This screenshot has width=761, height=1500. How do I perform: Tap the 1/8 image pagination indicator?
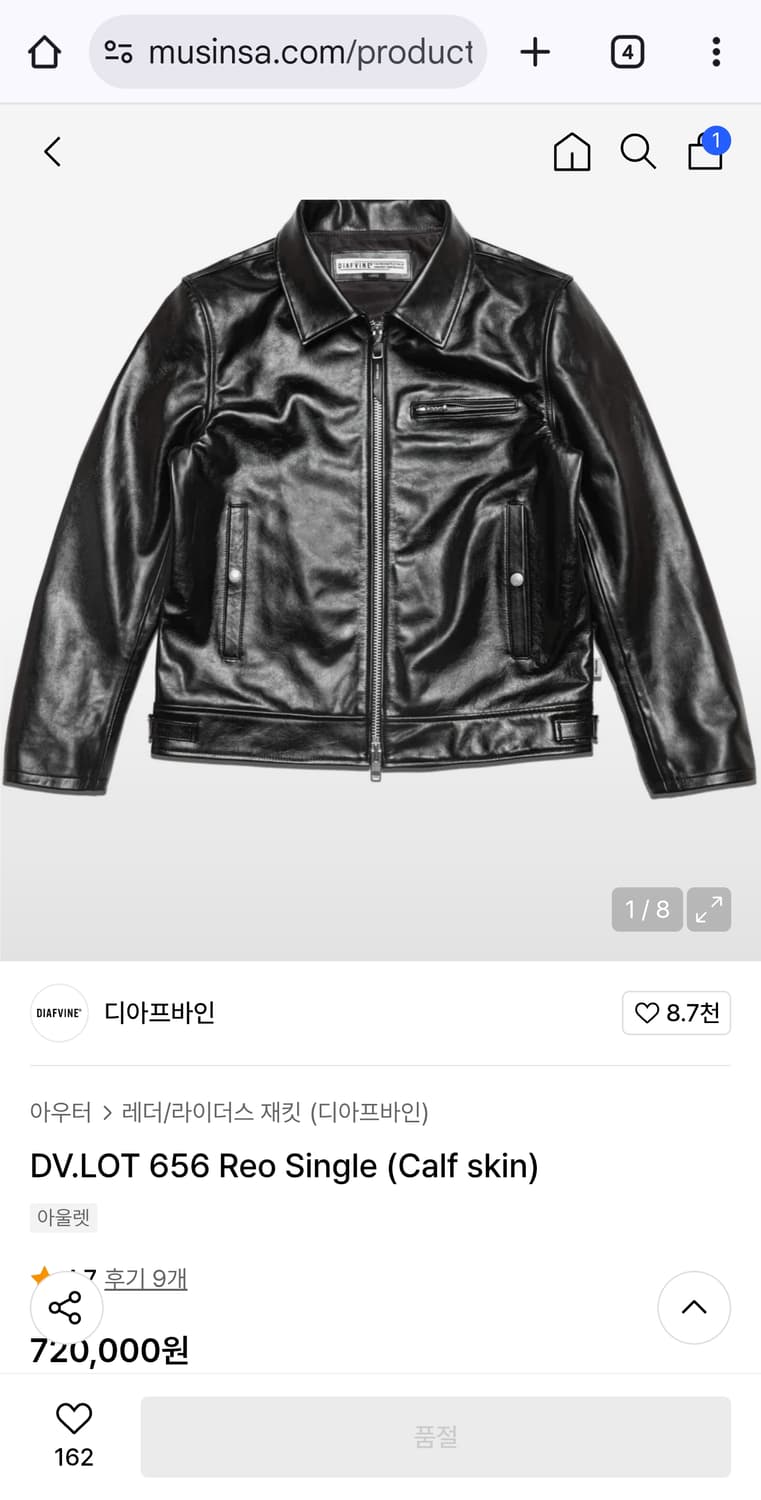click(646, 909)
